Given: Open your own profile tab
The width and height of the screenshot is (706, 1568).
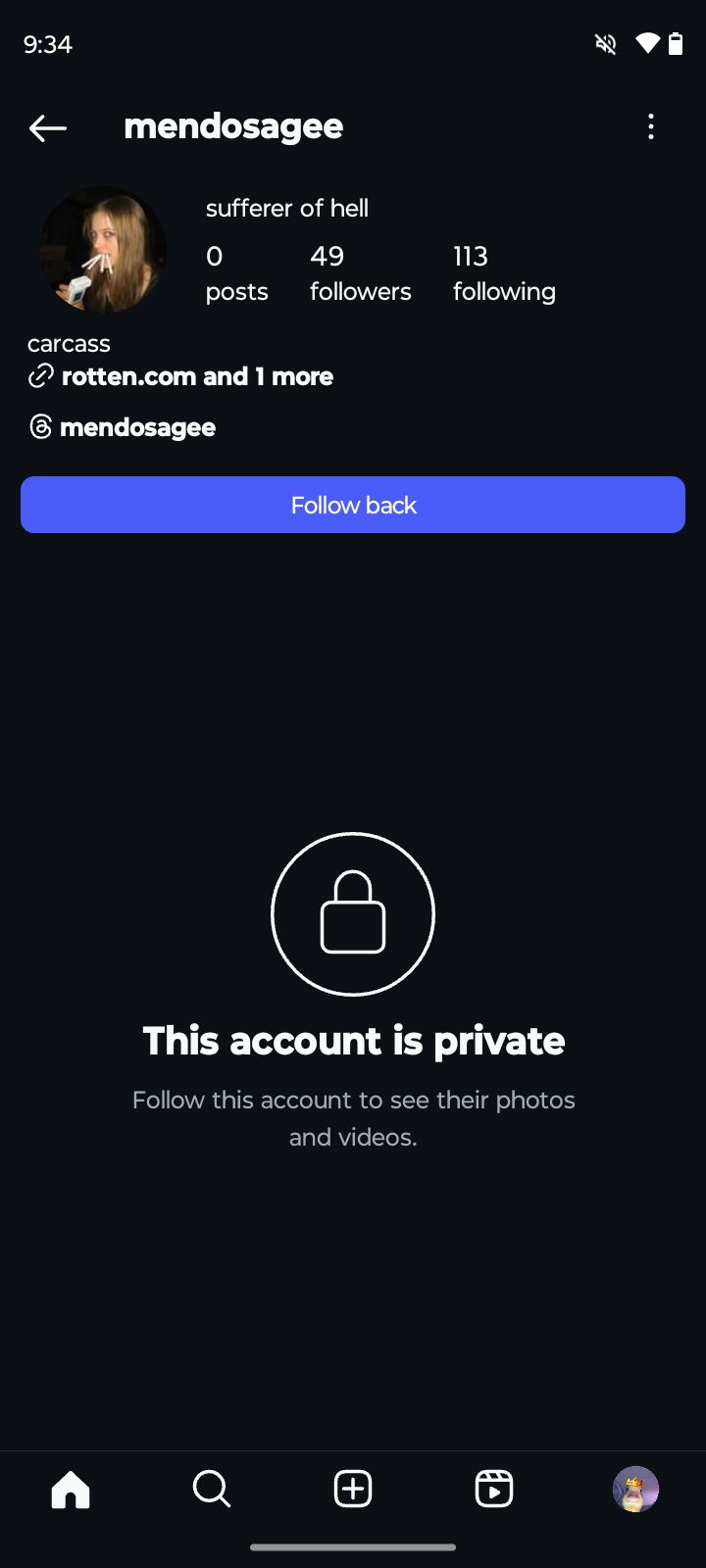Looking at the screenshot, I should [x=635, y=1489].
